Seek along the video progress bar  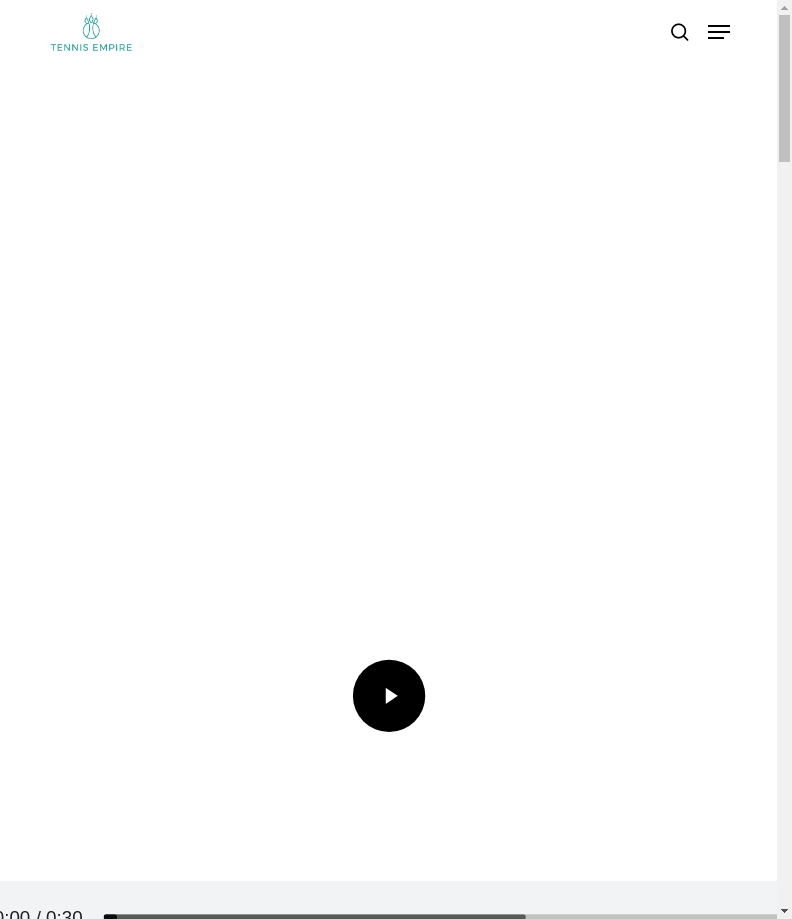click(440, 915)
